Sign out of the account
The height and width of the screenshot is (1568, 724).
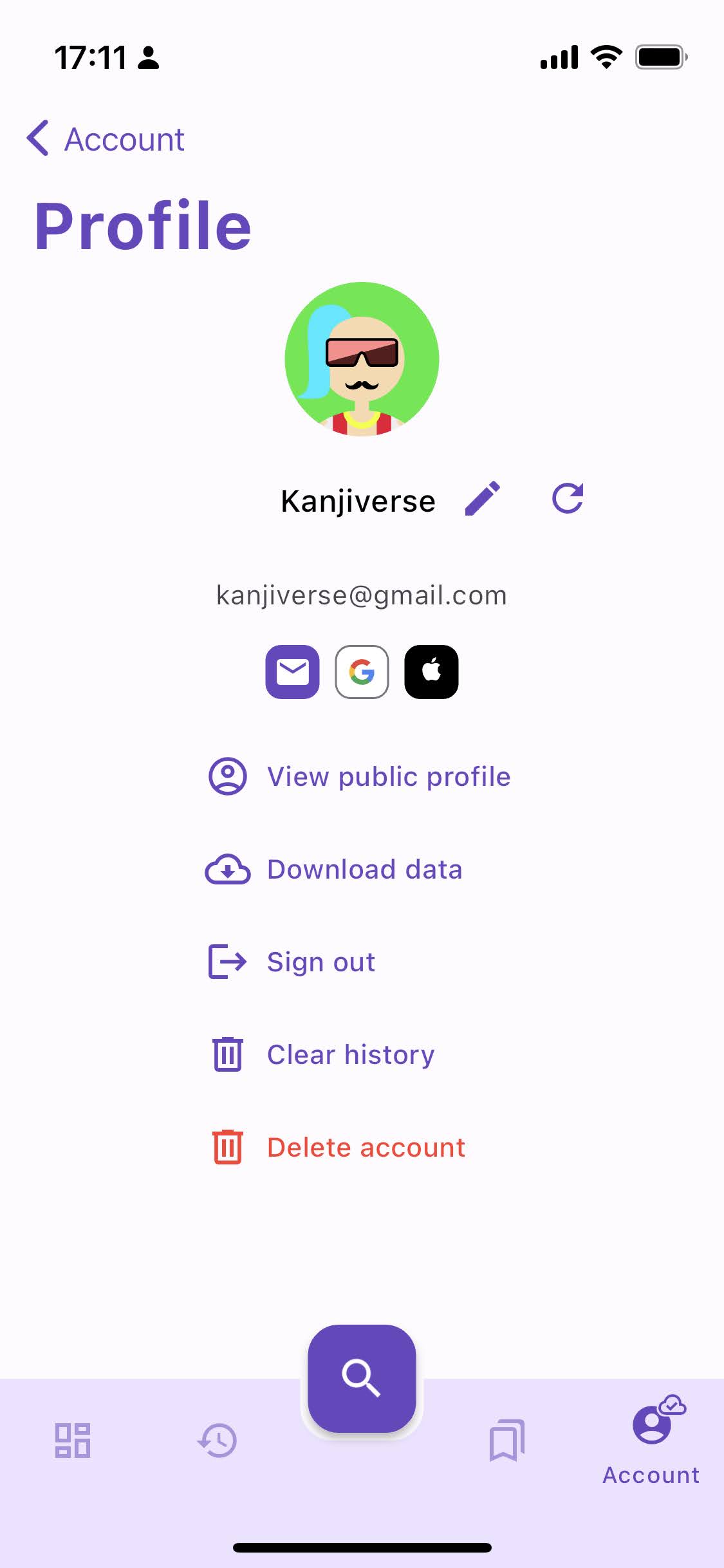[x=292, y=962]
